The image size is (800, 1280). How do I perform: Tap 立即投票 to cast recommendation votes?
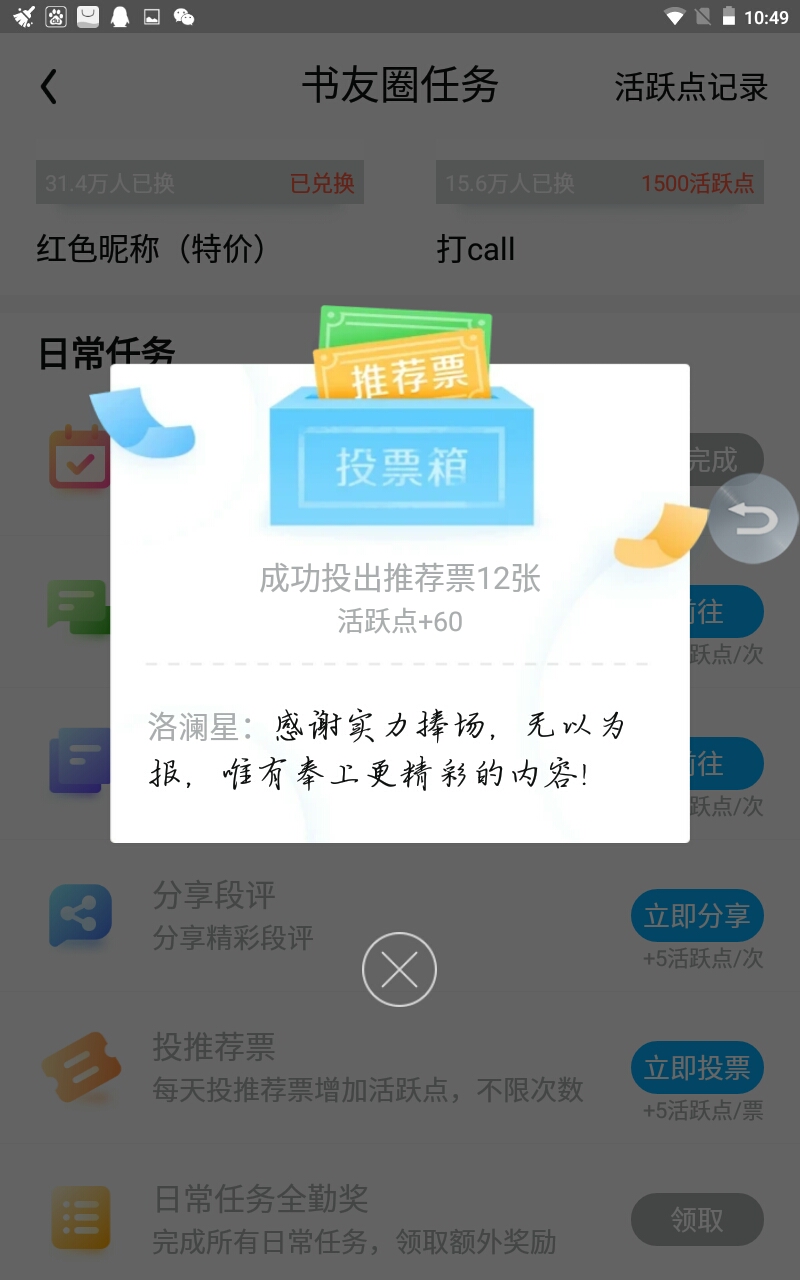(697, 1068)
